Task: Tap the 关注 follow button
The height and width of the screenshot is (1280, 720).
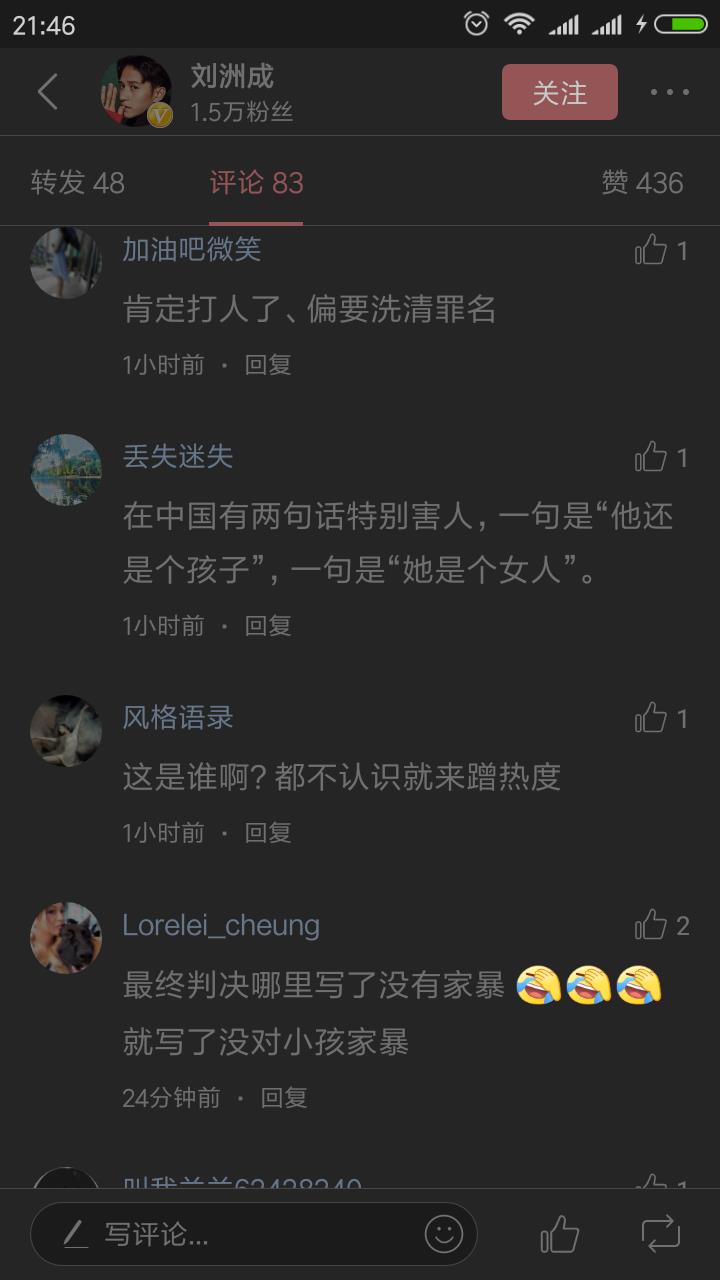Action: pos(559,92)
